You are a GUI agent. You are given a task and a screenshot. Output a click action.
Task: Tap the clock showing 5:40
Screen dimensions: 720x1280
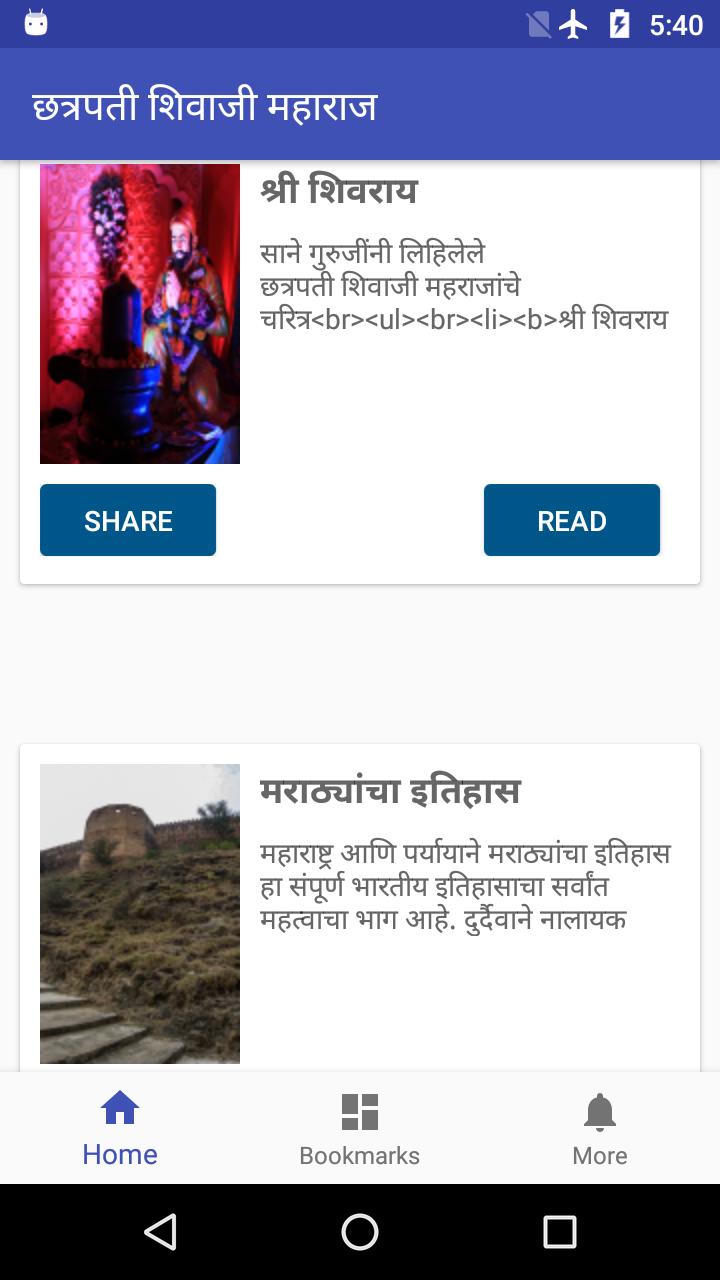click(673, 28)
